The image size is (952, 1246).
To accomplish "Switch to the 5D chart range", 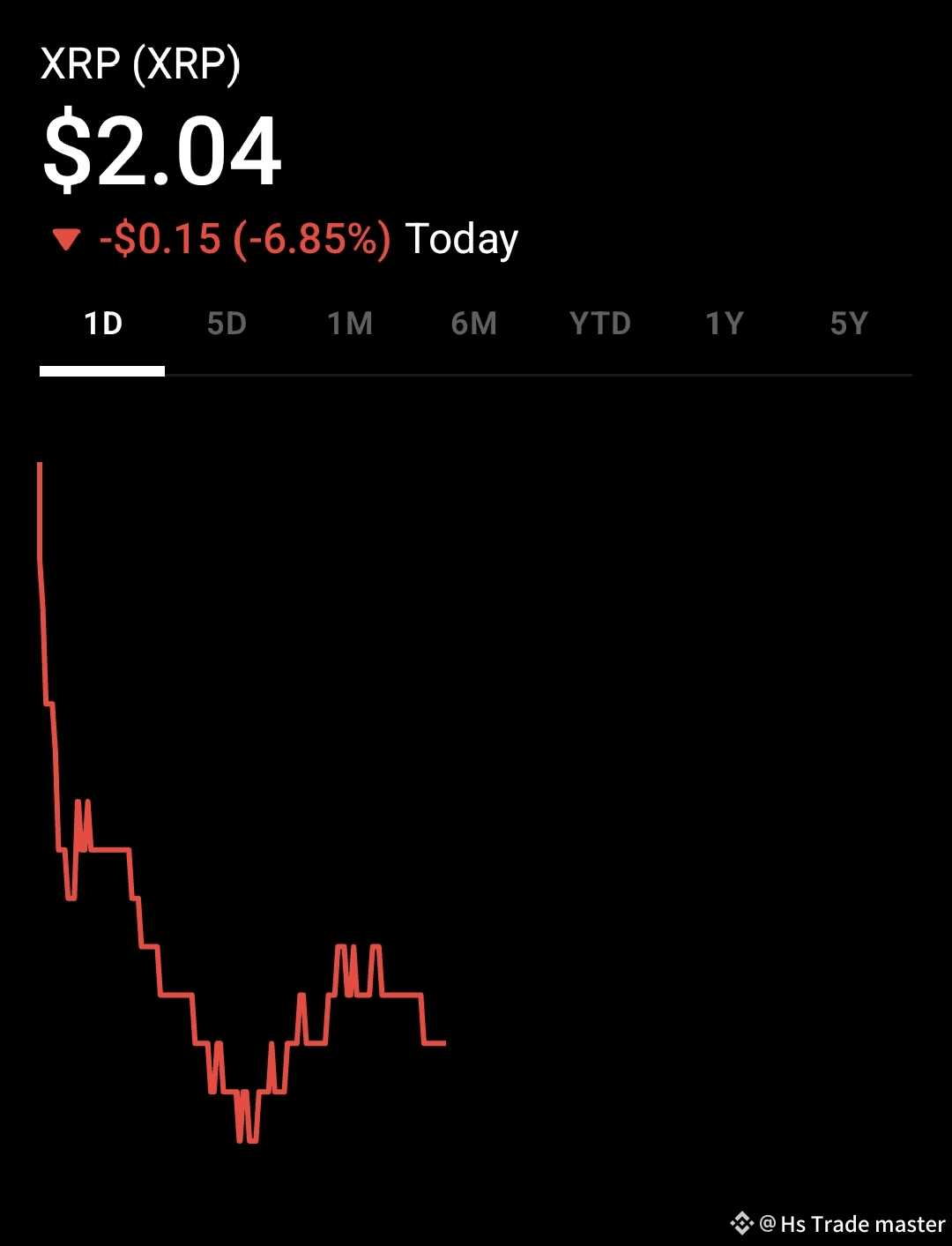I will [x=227, y=325].
